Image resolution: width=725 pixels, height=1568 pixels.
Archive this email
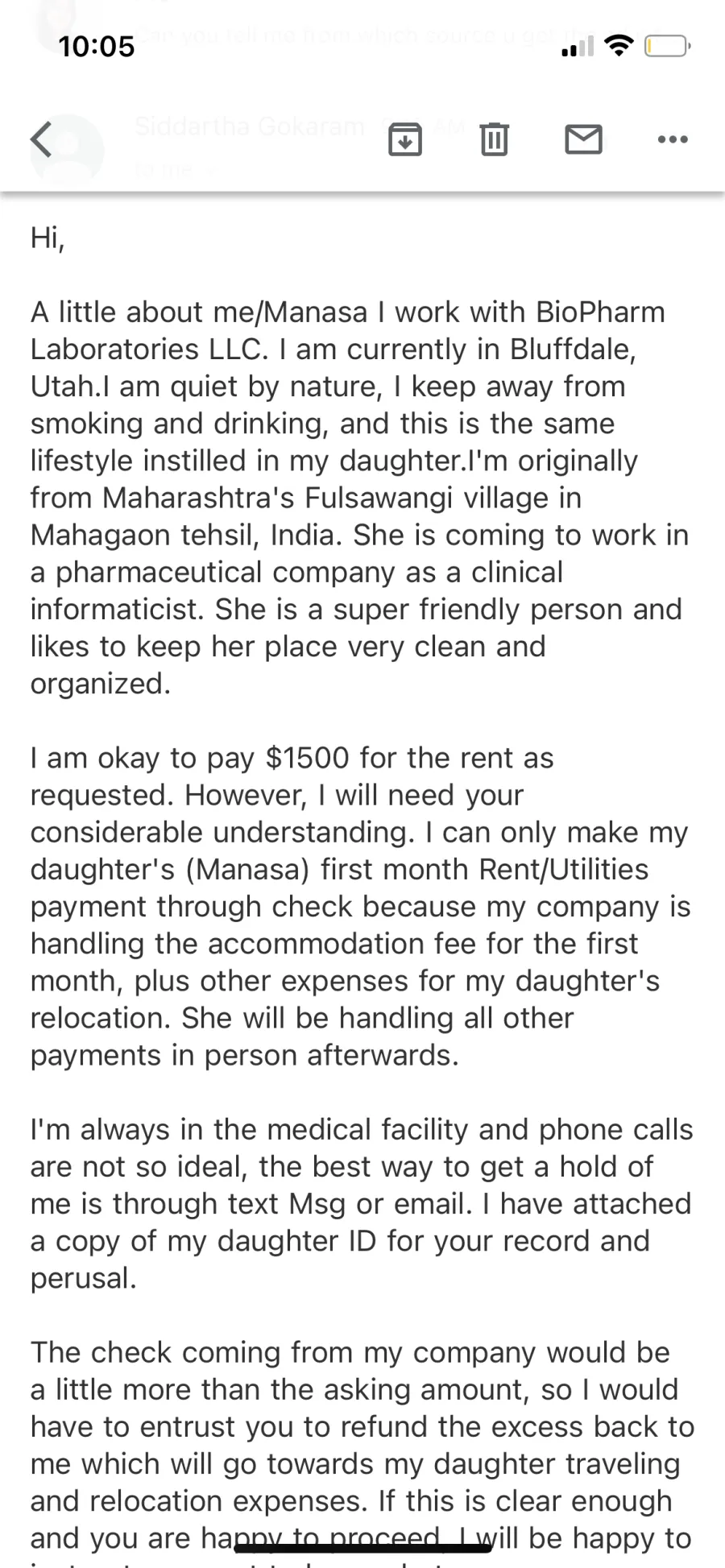(x=405, y=139)
